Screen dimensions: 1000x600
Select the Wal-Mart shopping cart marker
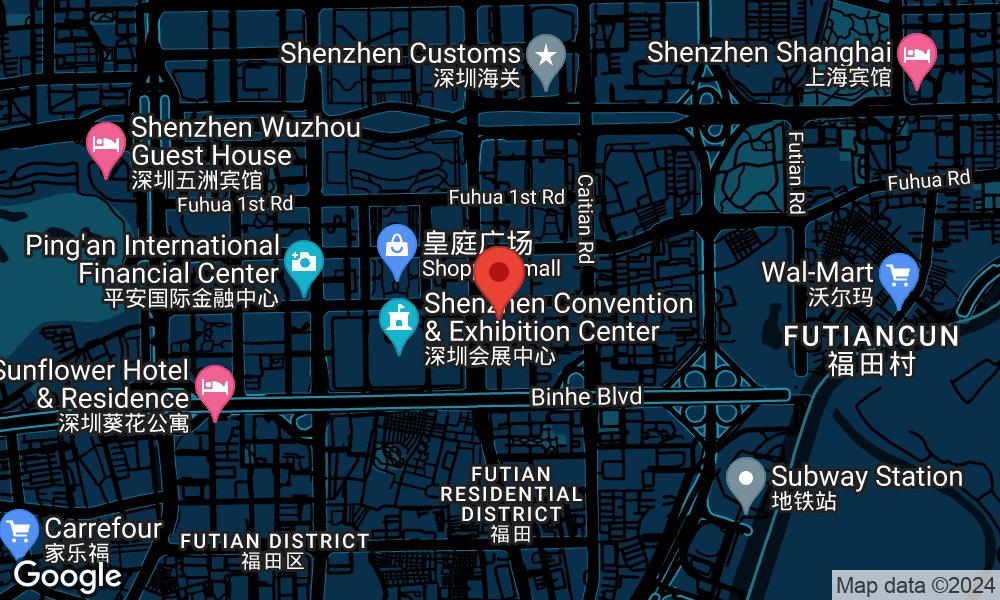[x=898, y=273]
